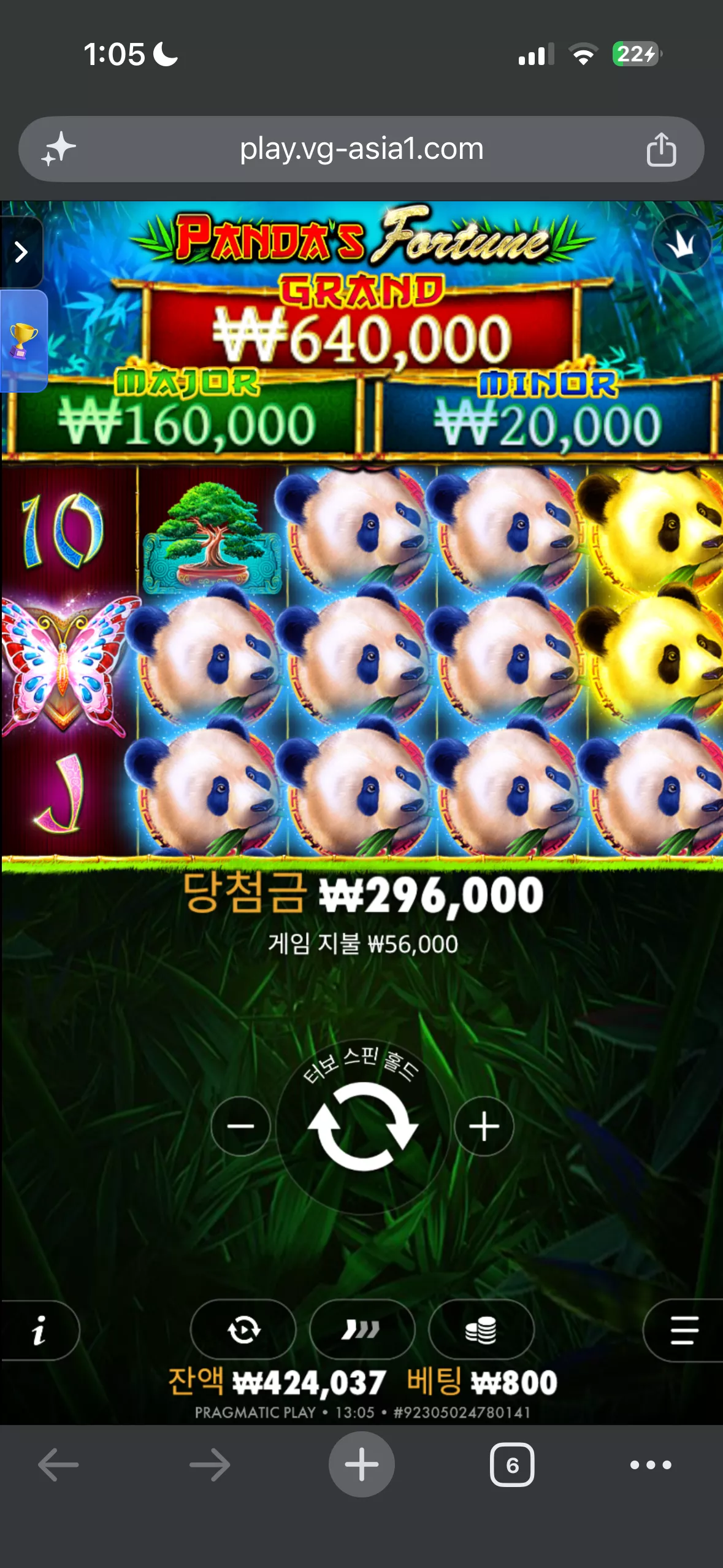
Task: Expand the side panel arrow
Action: pos(21,252)
